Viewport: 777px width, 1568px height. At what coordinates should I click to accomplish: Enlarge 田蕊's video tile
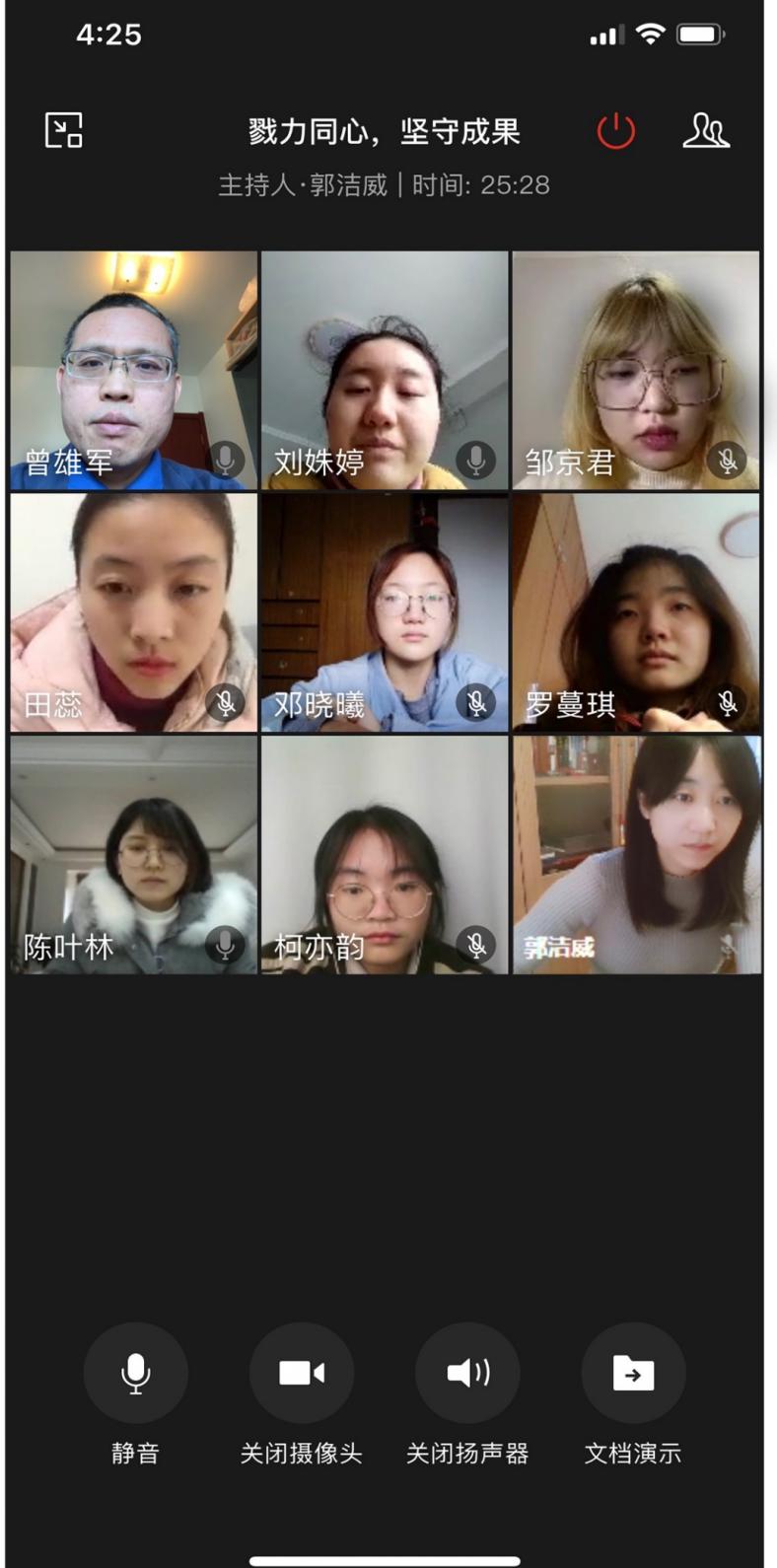(x=134, y=612)
